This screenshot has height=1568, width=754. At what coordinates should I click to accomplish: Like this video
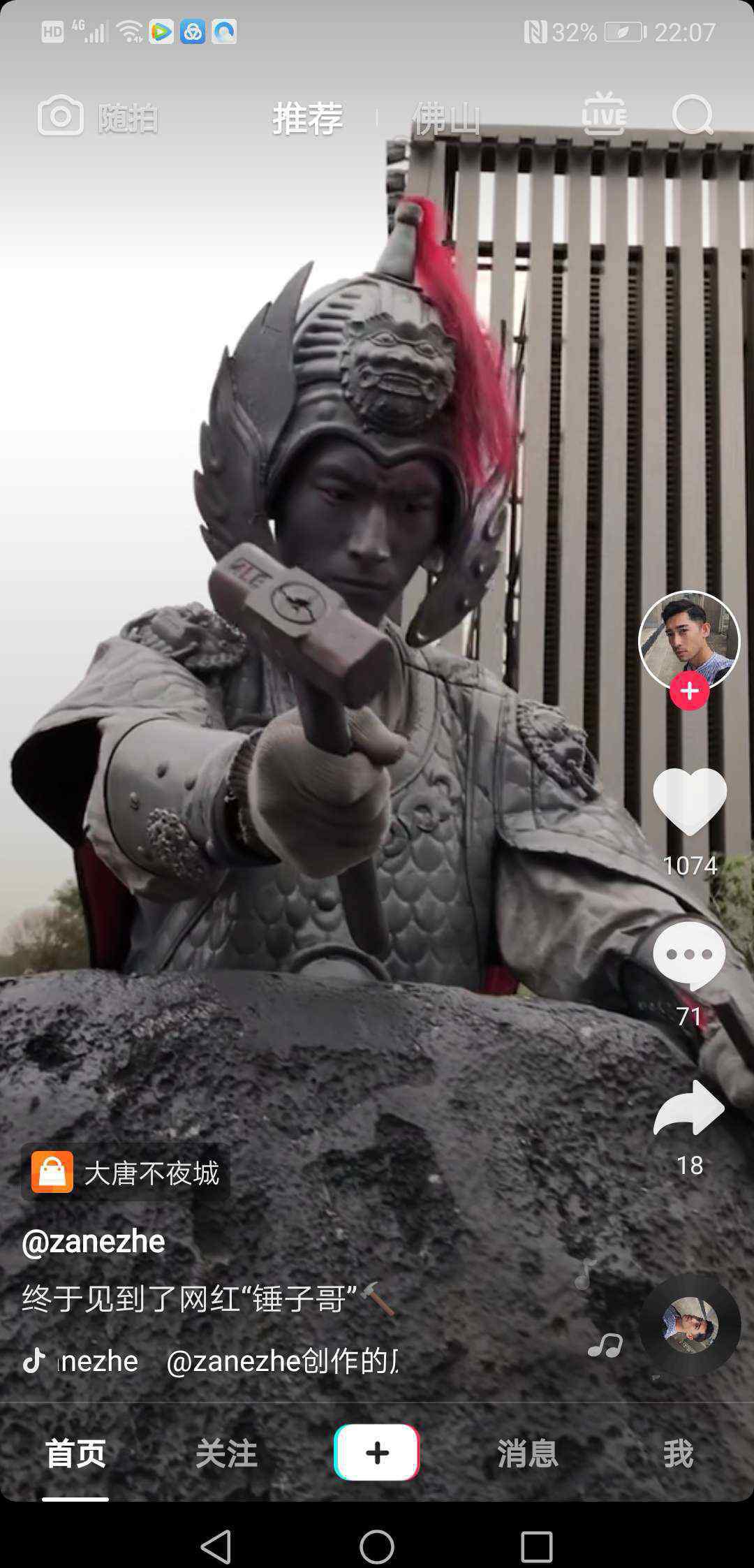click(x=690, y=802)
